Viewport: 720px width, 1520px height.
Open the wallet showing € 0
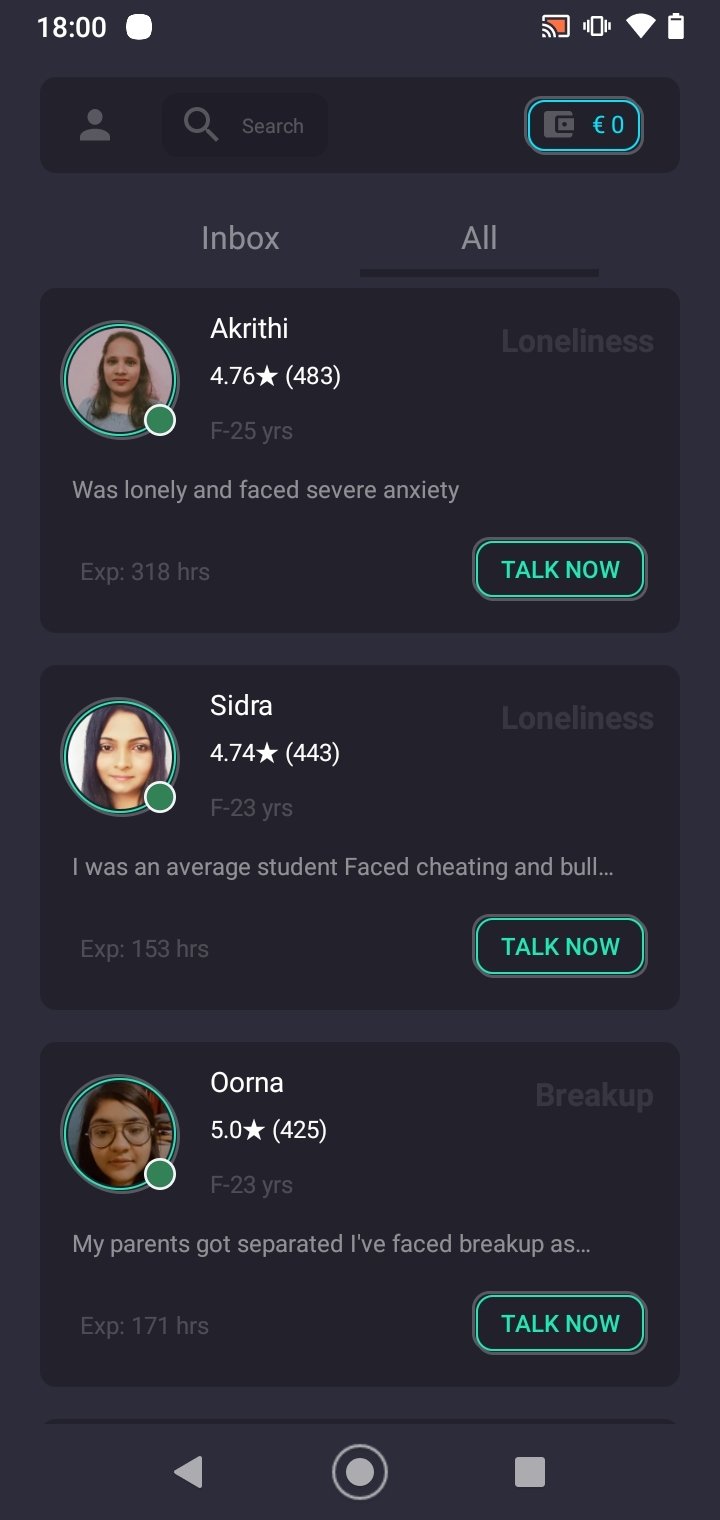584,126
